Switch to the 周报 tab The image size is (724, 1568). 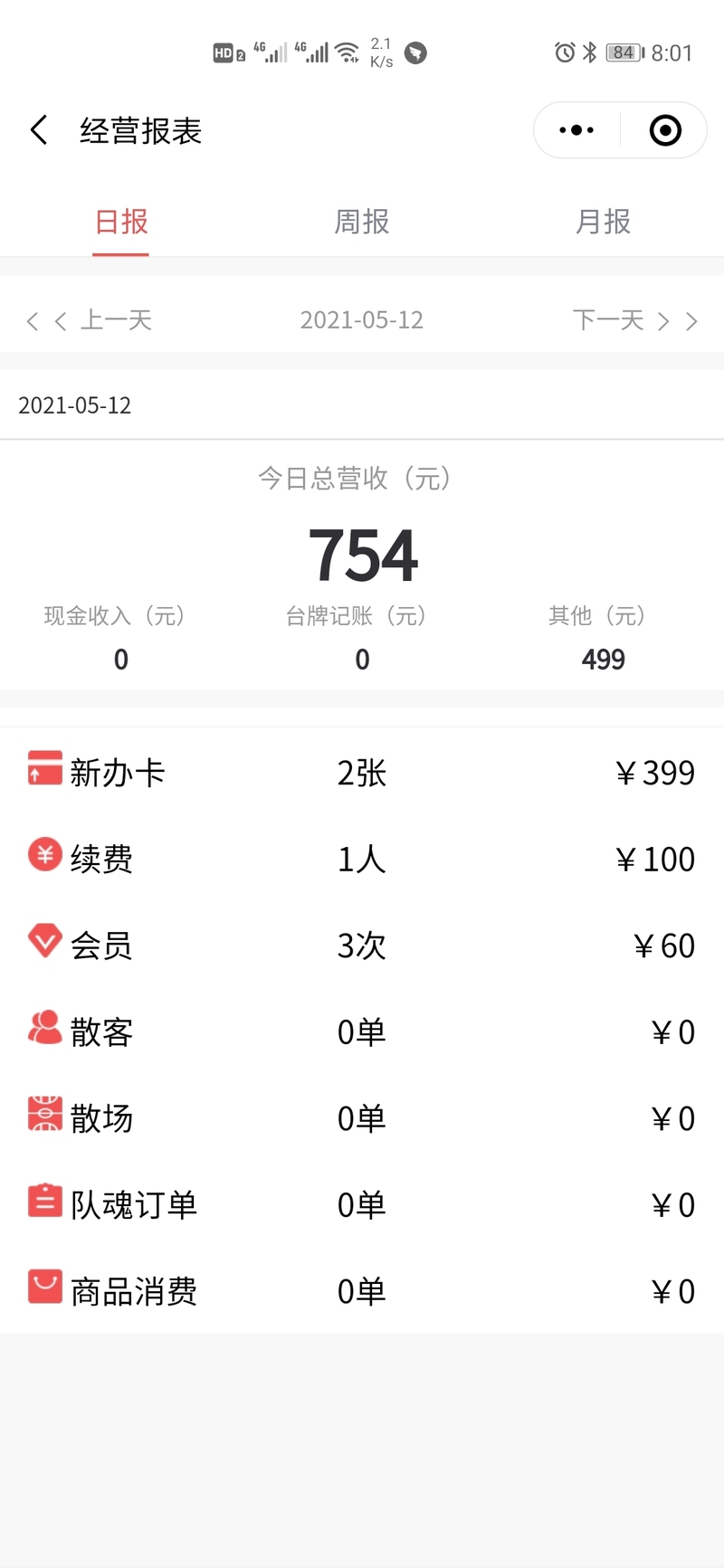click(x=362, y=222)
